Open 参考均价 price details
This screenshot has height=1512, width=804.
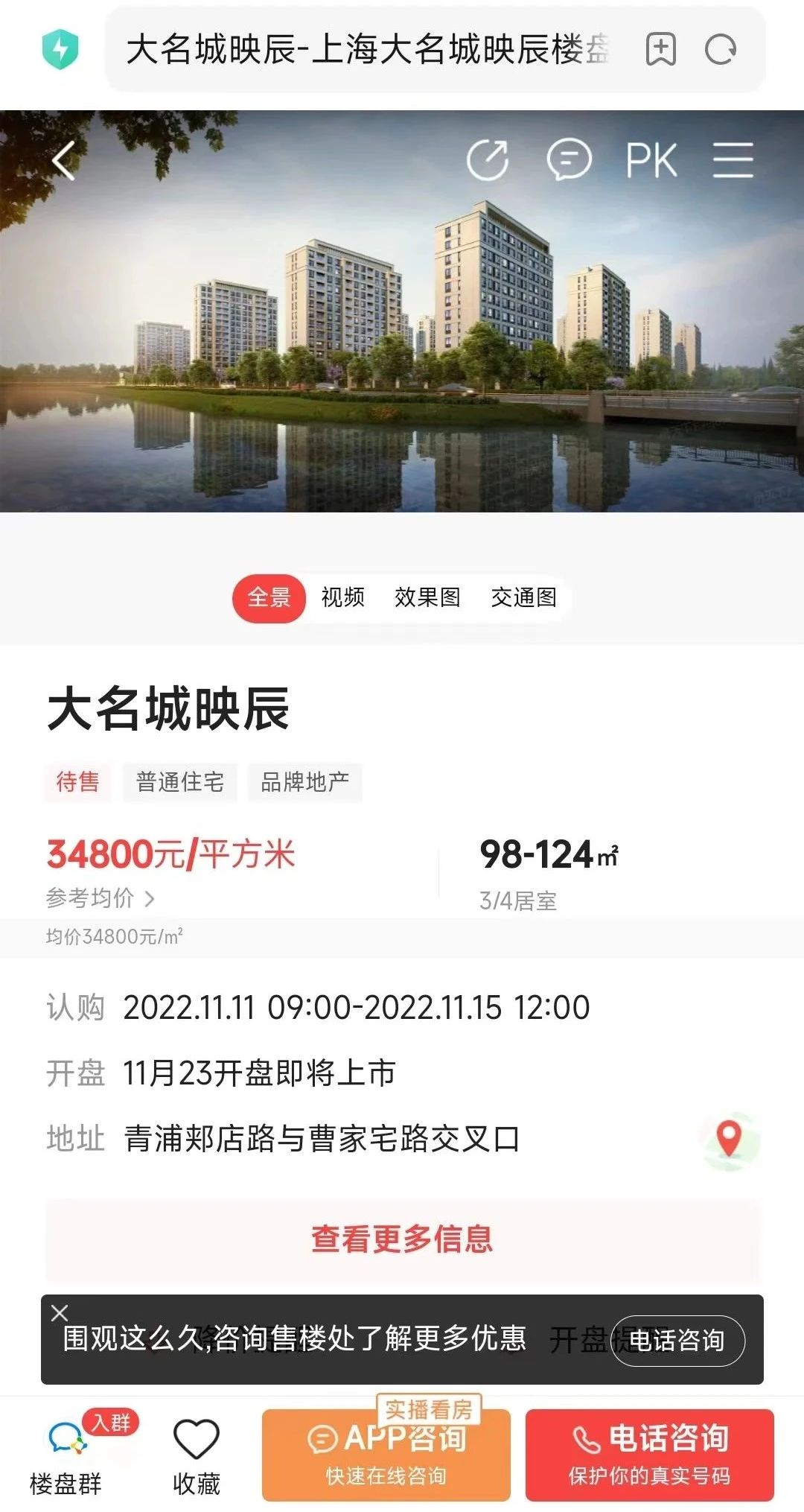click(100, 898)
